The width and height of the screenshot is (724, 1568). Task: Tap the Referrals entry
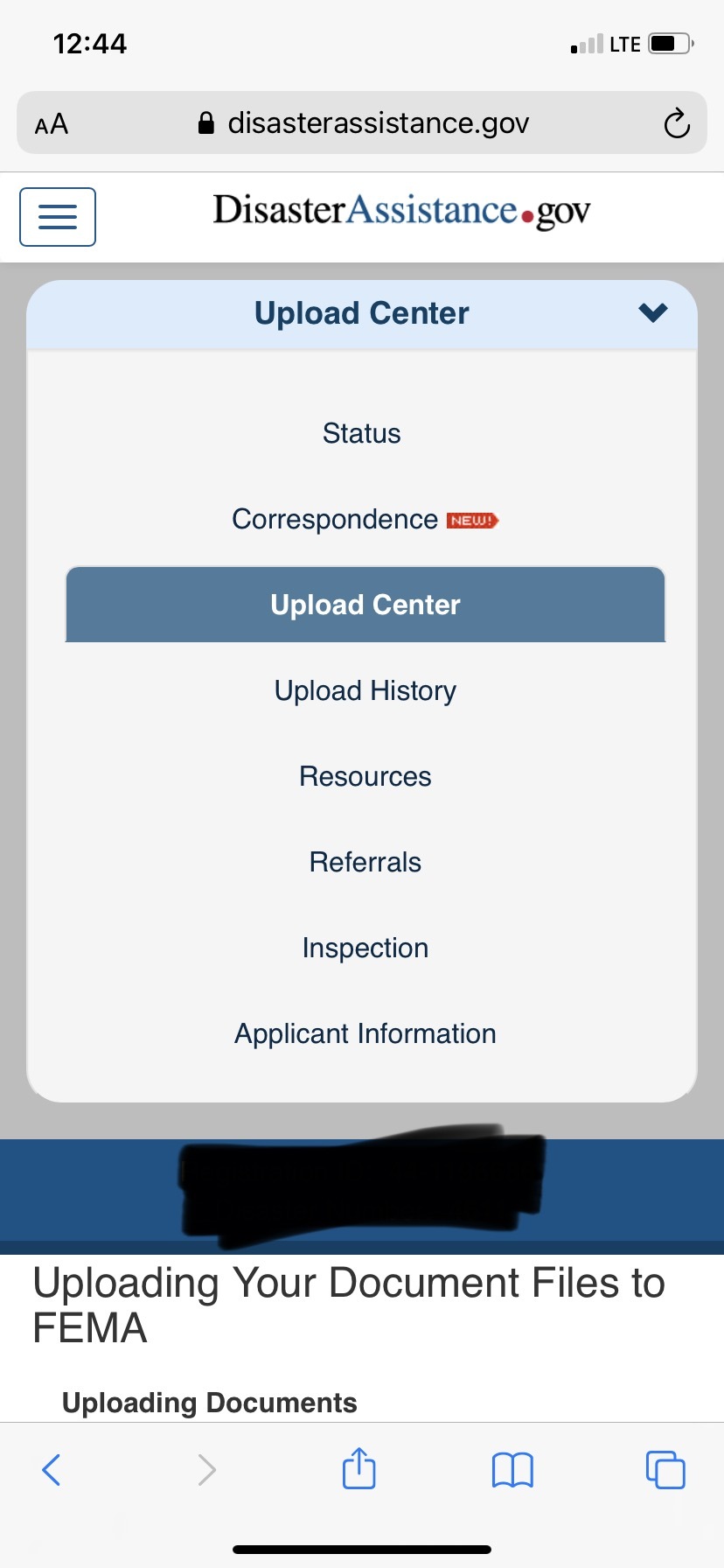coord(365,861)
